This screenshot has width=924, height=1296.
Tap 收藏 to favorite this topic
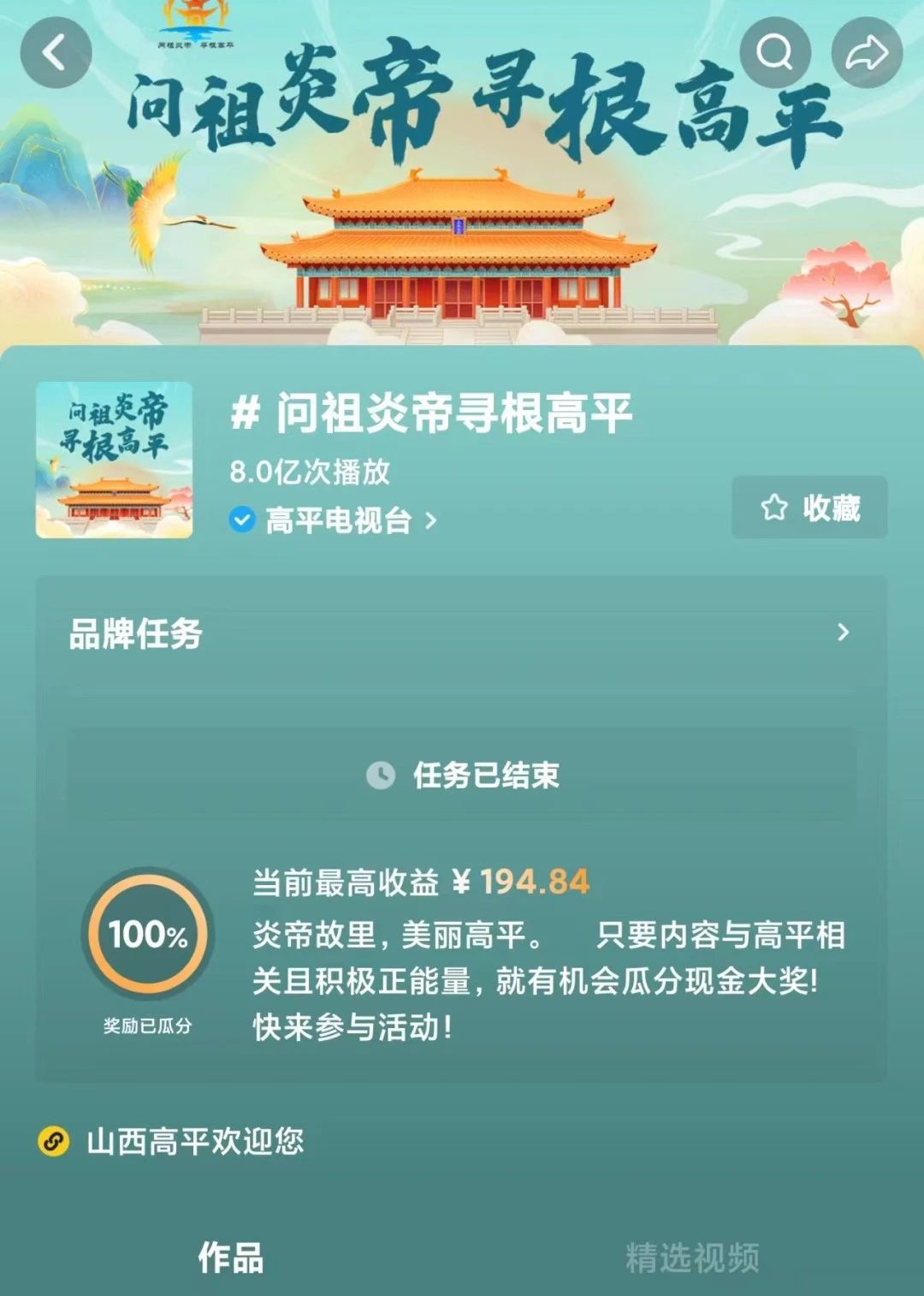(809, 508)
